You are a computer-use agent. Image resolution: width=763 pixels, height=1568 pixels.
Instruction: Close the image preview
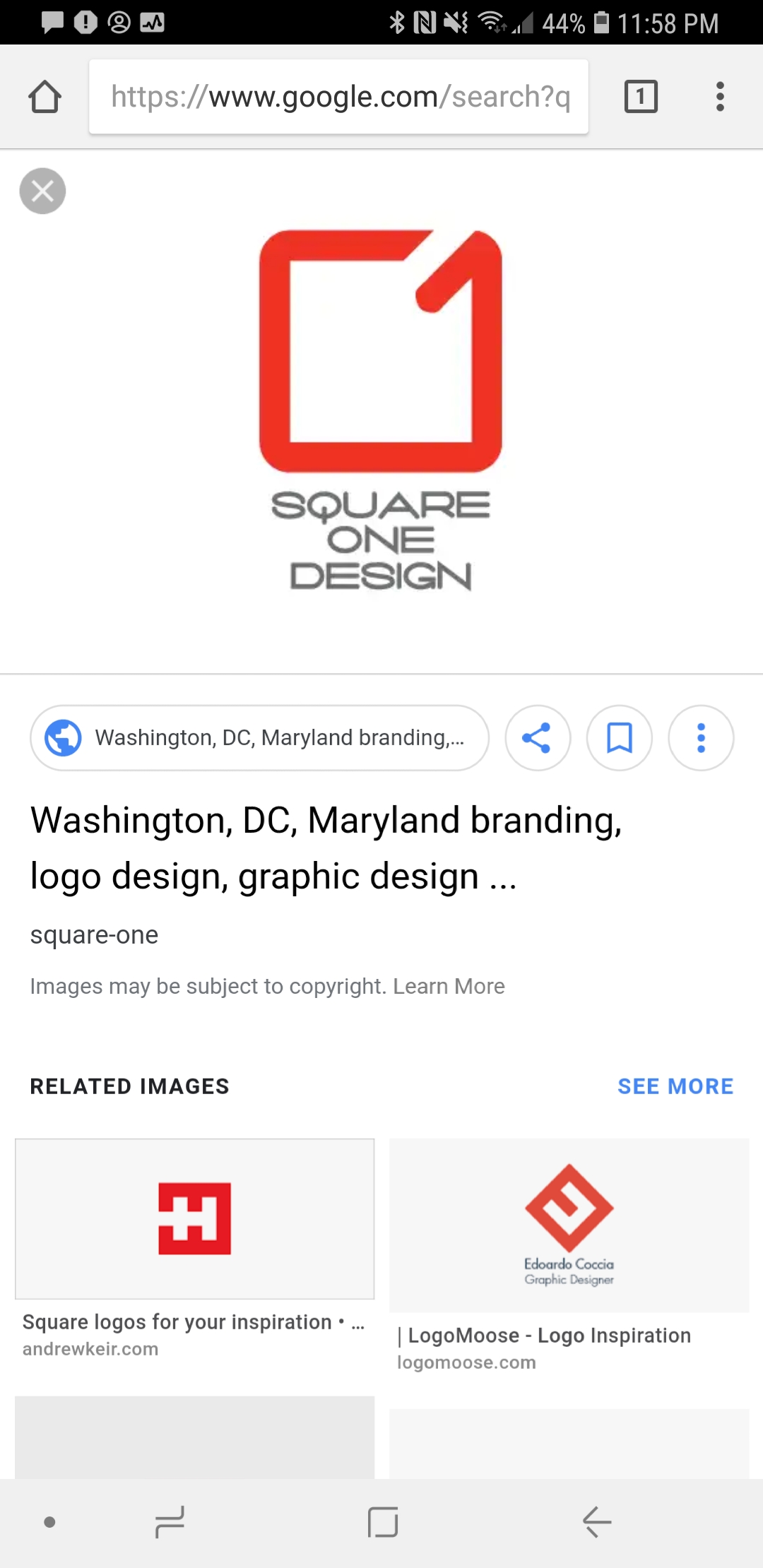coord(42,191)
